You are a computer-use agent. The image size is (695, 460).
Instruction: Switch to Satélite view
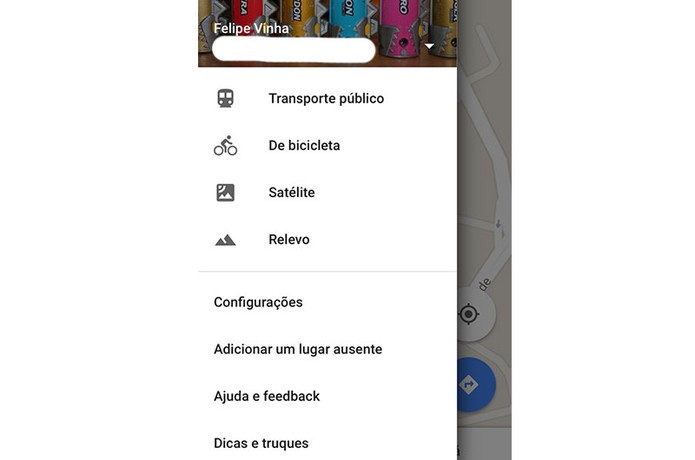coord(291,192)
